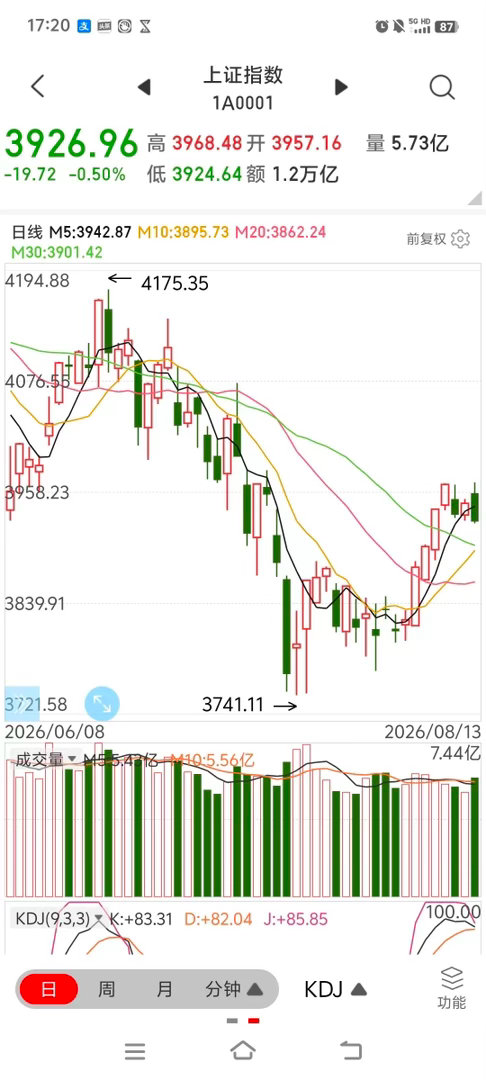Select the 日 daily period tab
The image size is (486, 1080).
pos(48,990)
